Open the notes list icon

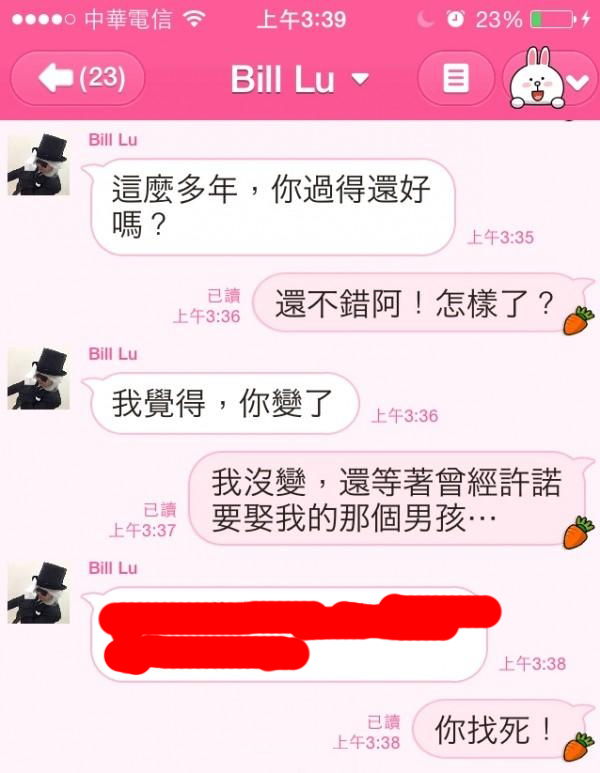pos(456,78)
